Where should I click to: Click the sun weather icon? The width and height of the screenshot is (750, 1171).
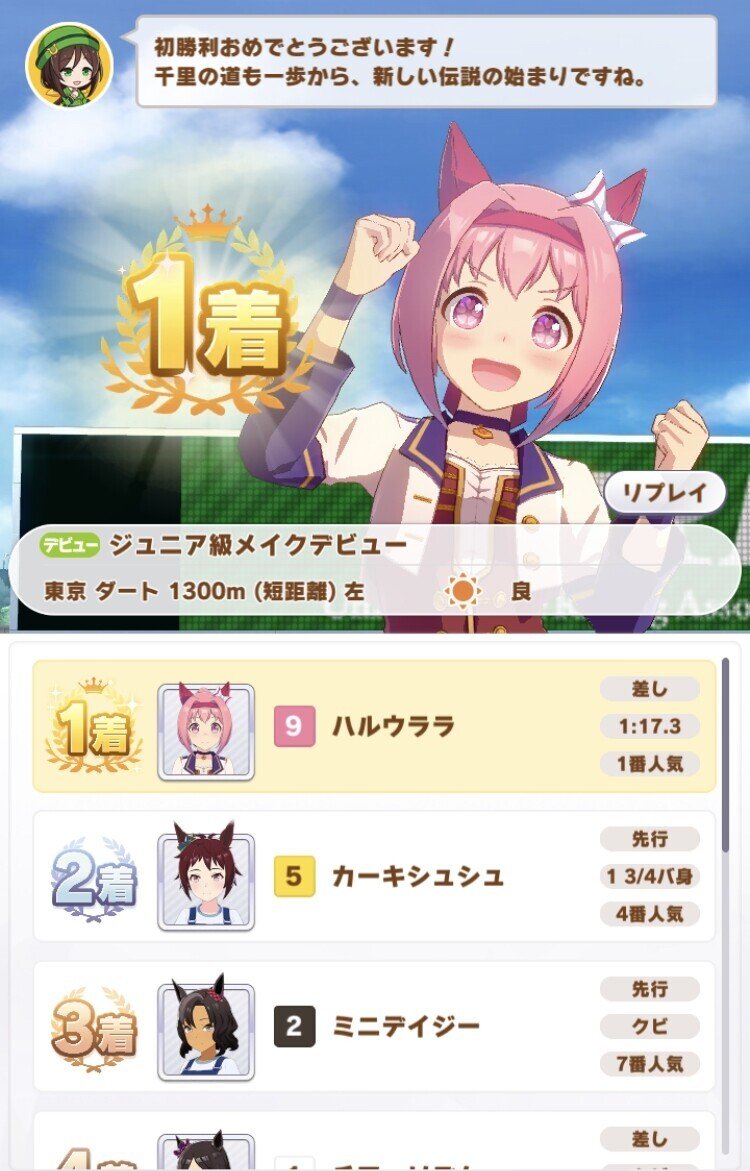coord(468,592)
